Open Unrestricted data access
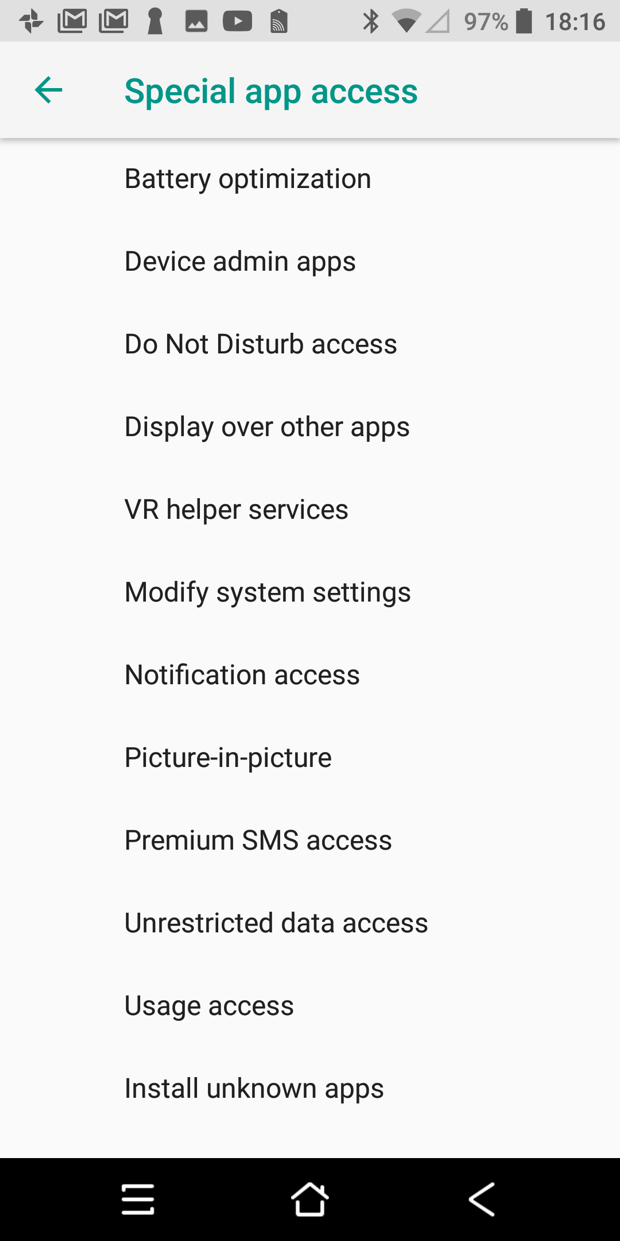Viewport: 620px width, 1241px height. [276, 923]
